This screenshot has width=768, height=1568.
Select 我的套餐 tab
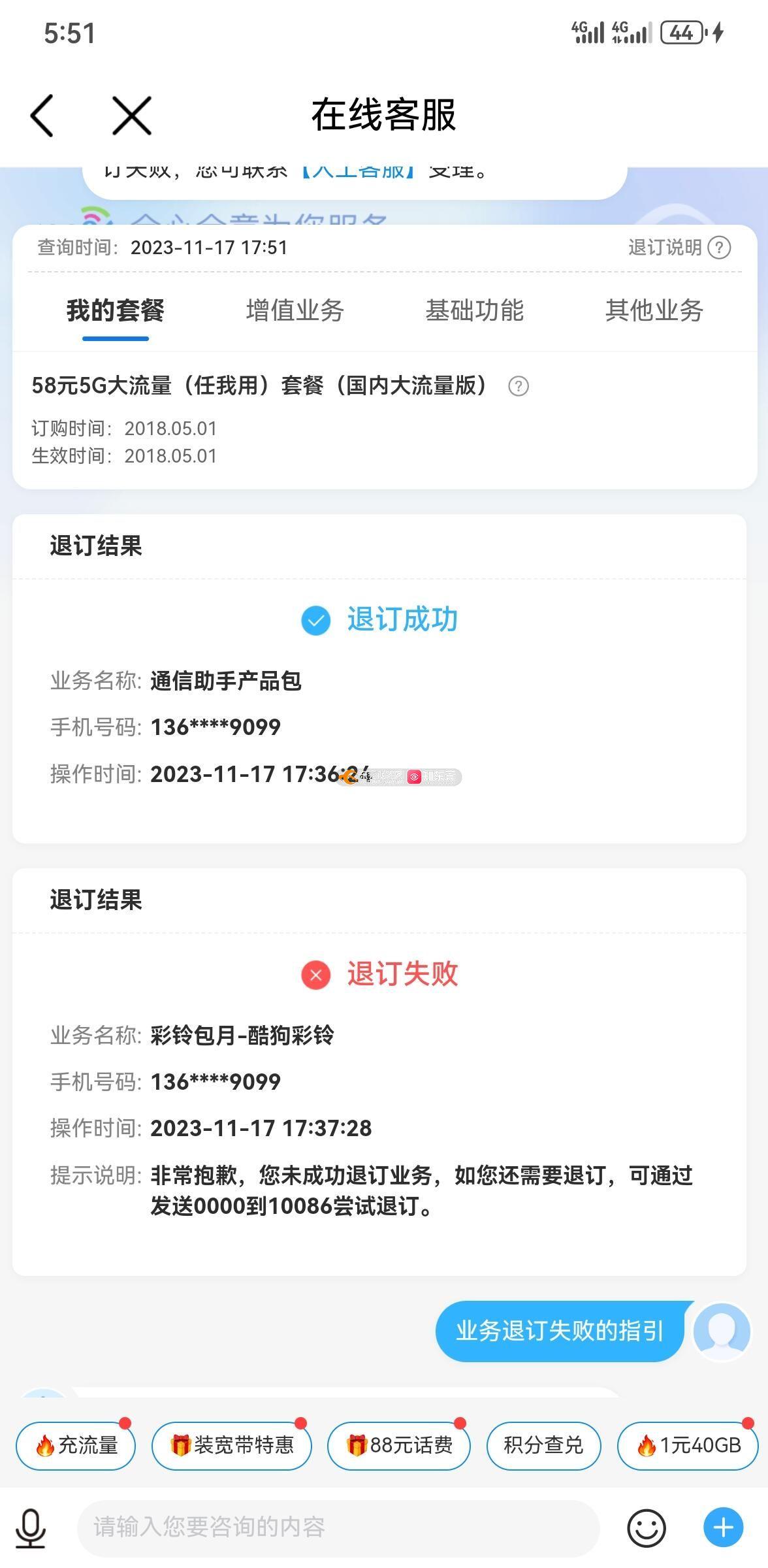tap(116, 310)
